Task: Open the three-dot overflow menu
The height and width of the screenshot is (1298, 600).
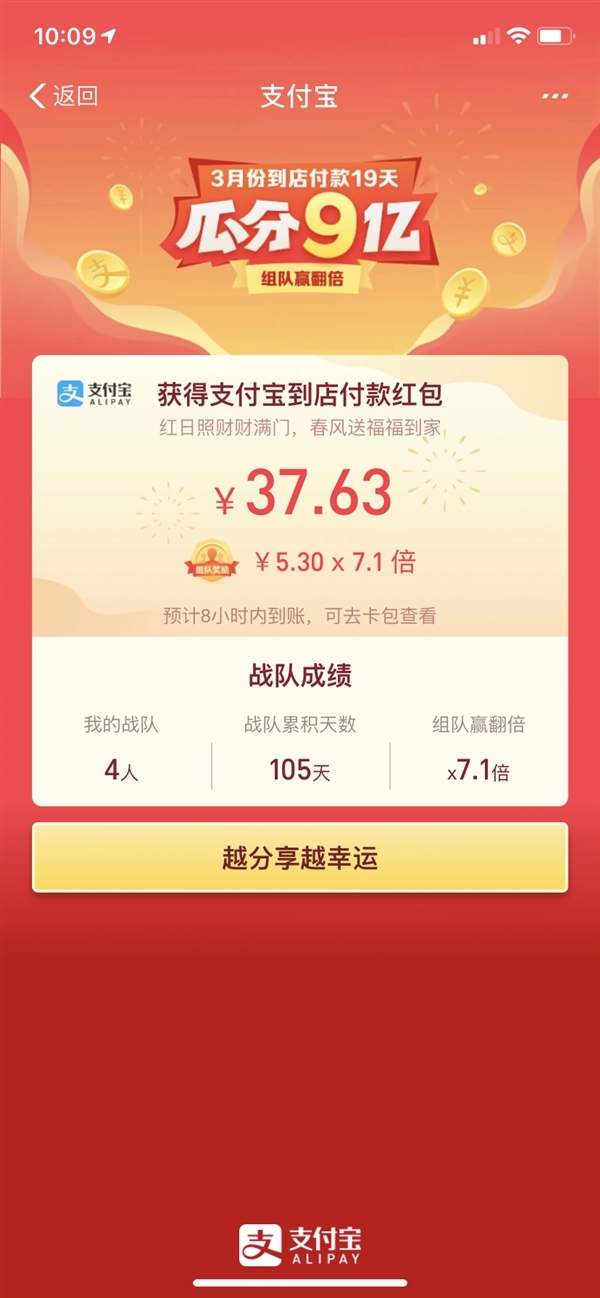Action: pyautogui.click(x=554, y=96)
